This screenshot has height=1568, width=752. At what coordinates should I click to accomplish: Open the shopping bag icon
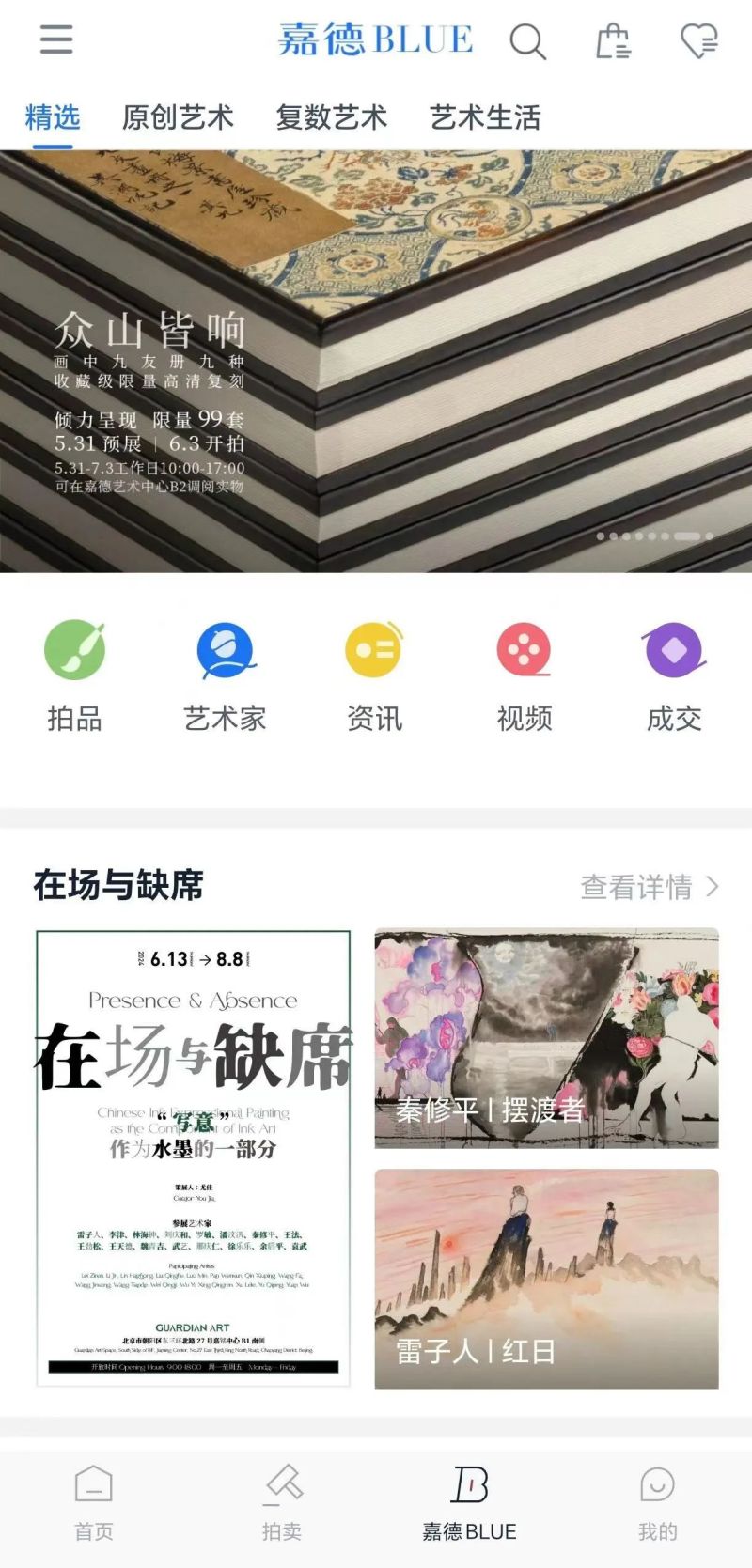[613, 41]
